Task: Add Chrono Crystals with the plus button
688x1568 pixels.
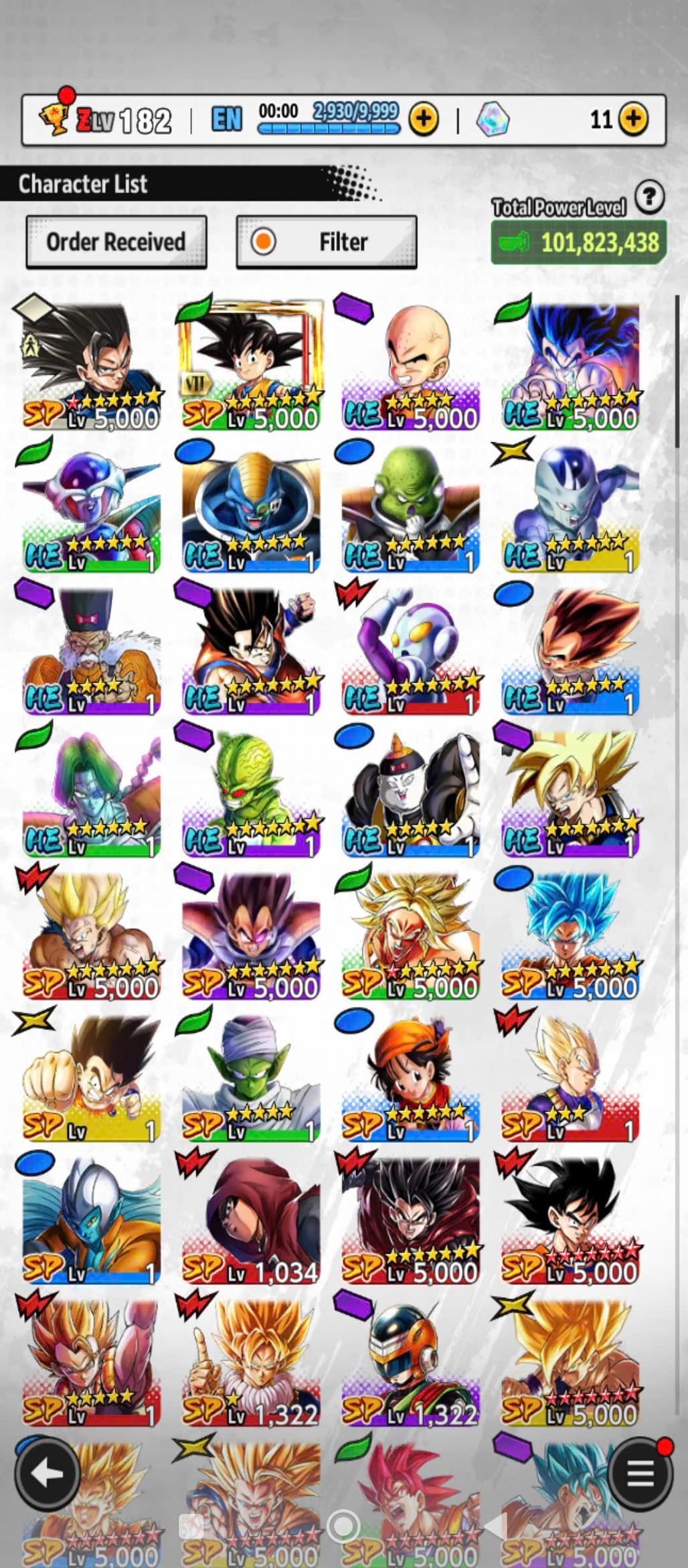Action: click(633, 119)
